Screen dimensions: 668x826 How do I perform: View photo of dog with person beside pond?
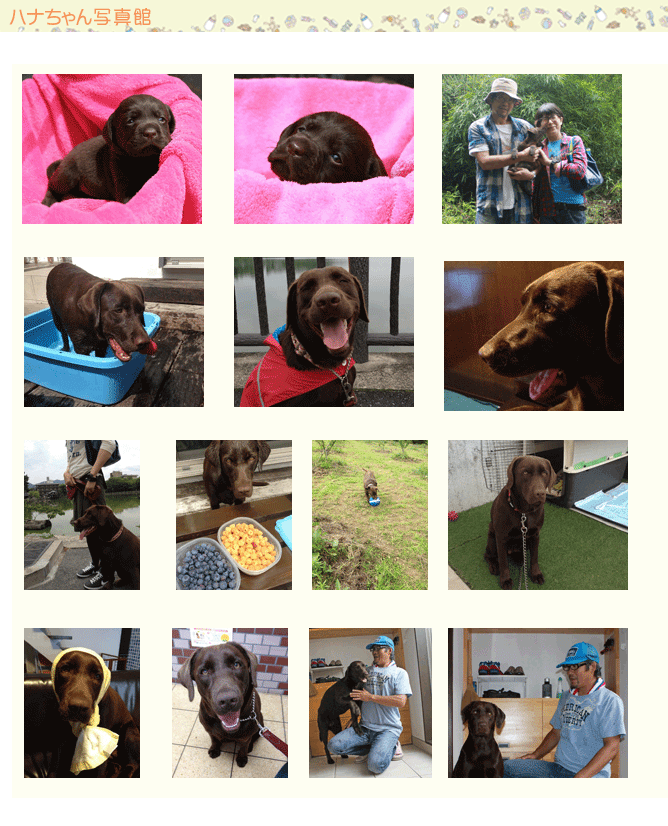pos(82,515)
